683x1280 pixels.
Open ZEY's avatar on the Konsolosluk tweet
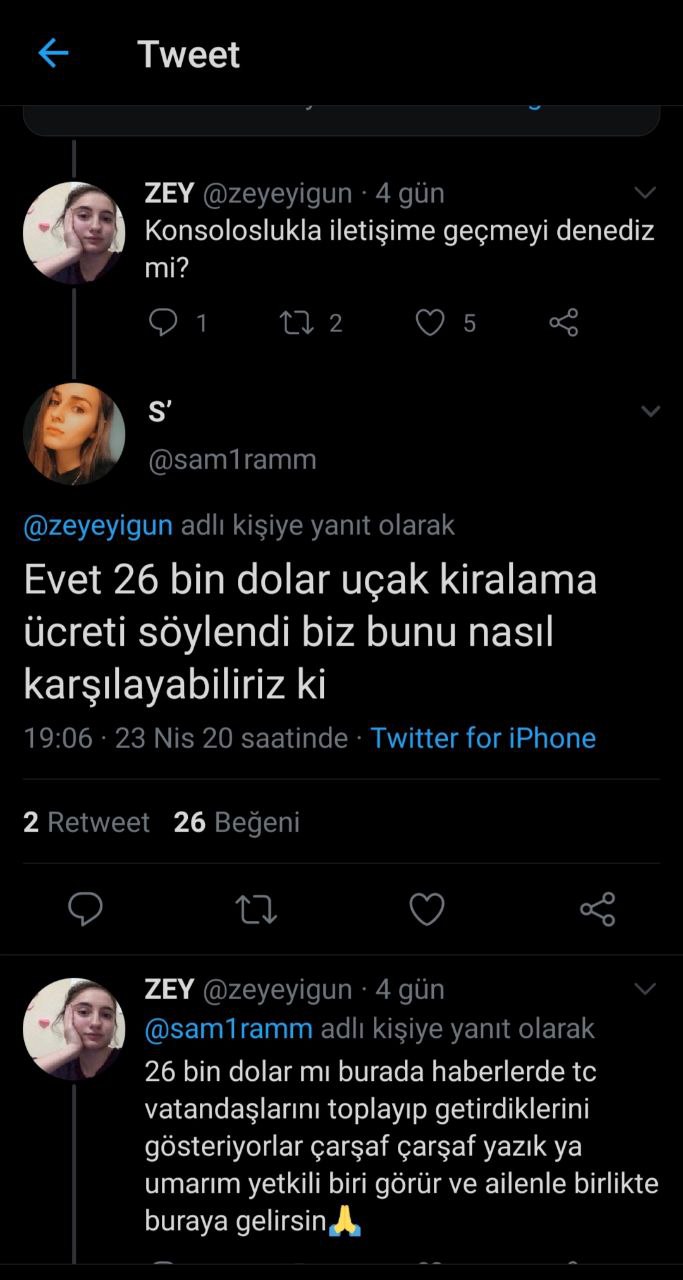[x=74, y=233]
